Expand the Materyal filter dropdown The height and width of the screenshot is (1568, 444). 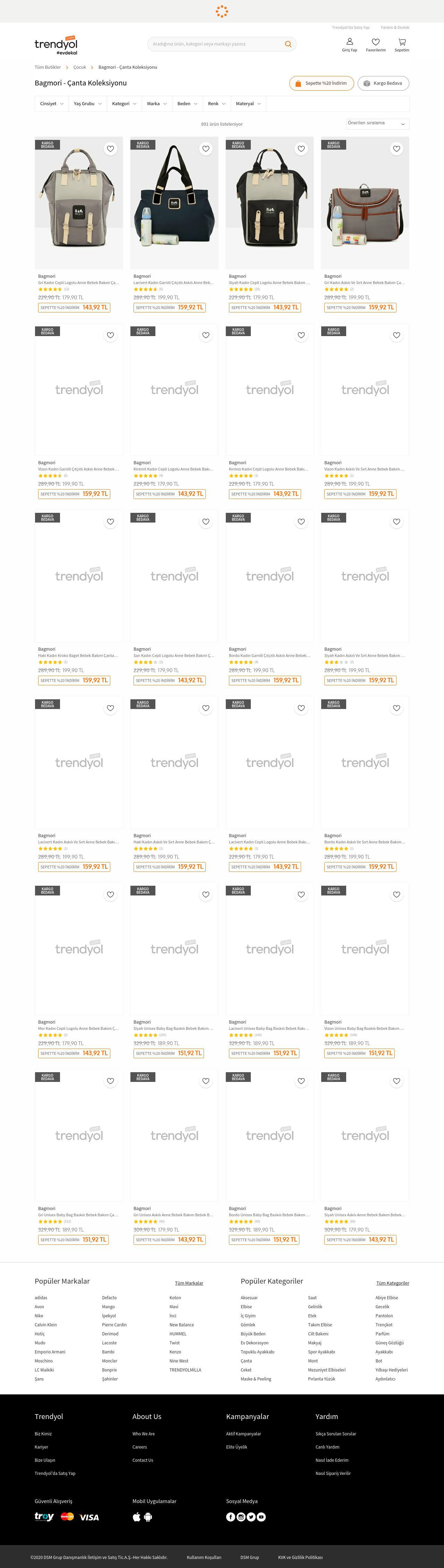248,103
